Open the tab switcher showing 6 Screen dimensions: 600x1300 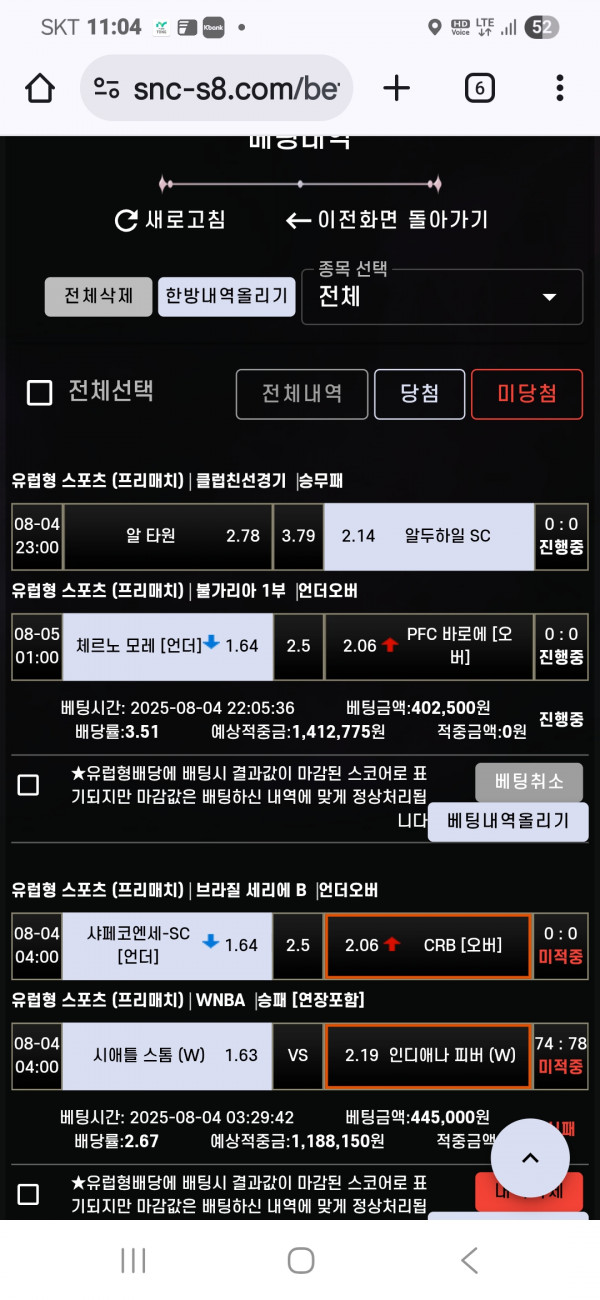pyautogui.click(x=480, y=88)
